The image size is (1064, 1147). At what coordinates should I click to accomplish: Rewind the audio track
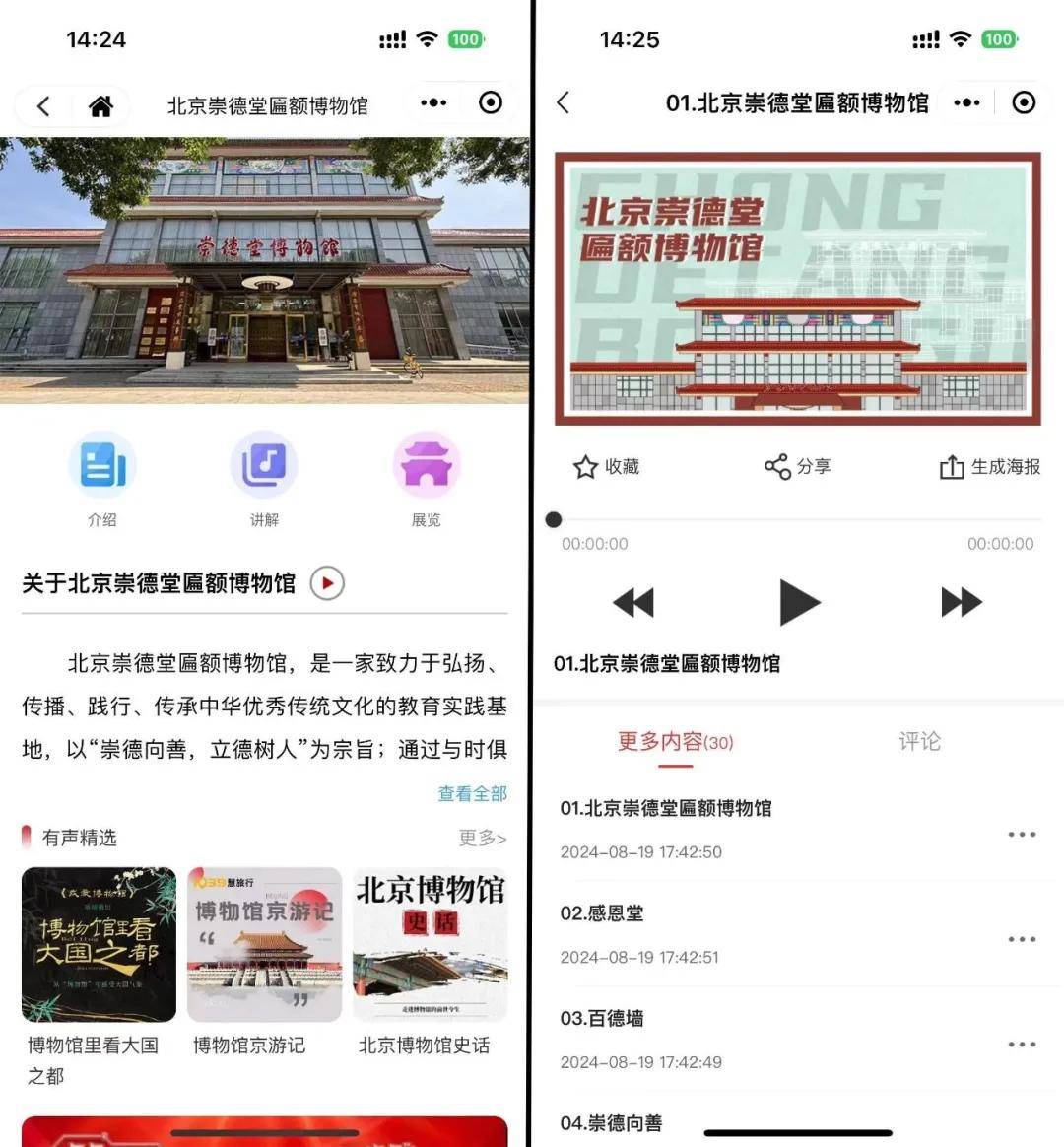pos(633,602)
